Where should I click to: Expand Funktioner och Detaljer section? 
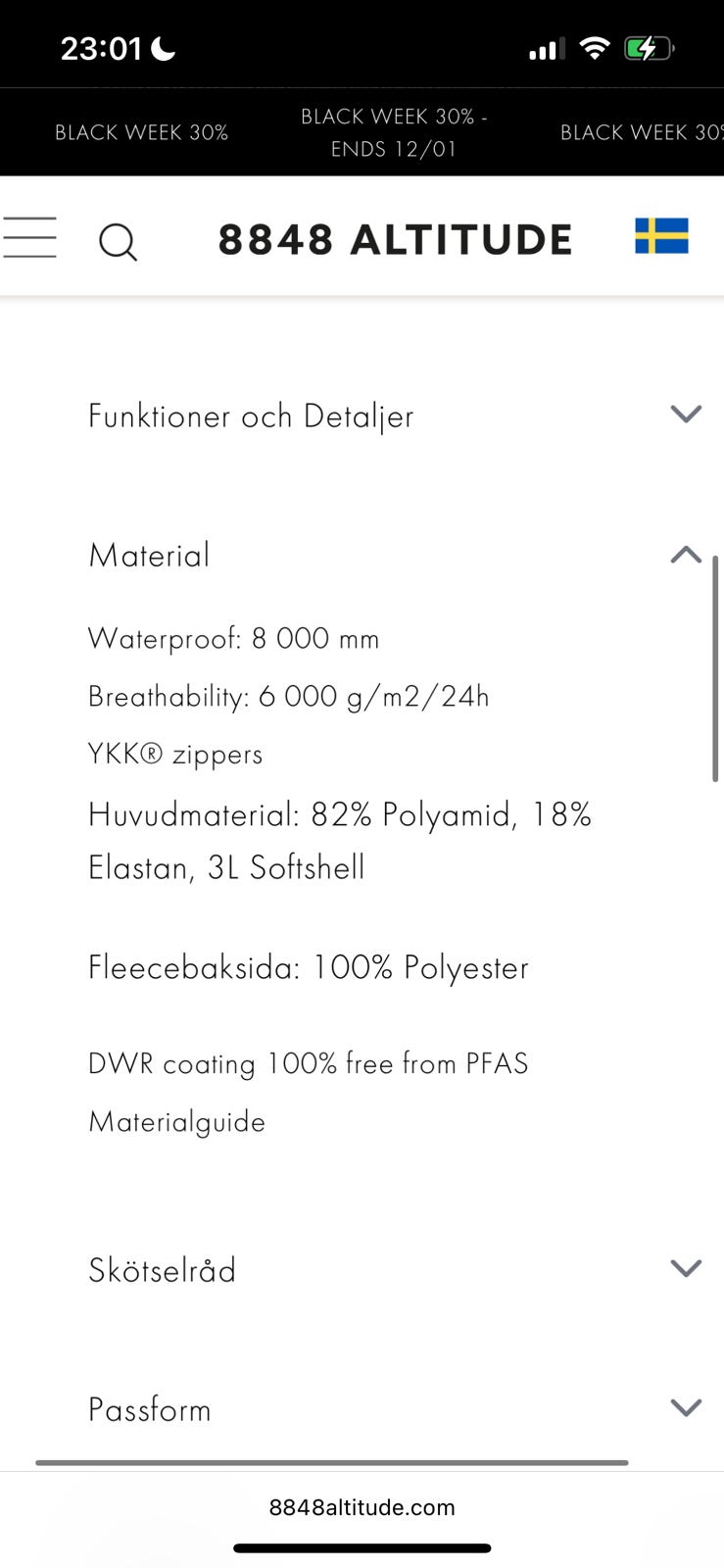395,416
